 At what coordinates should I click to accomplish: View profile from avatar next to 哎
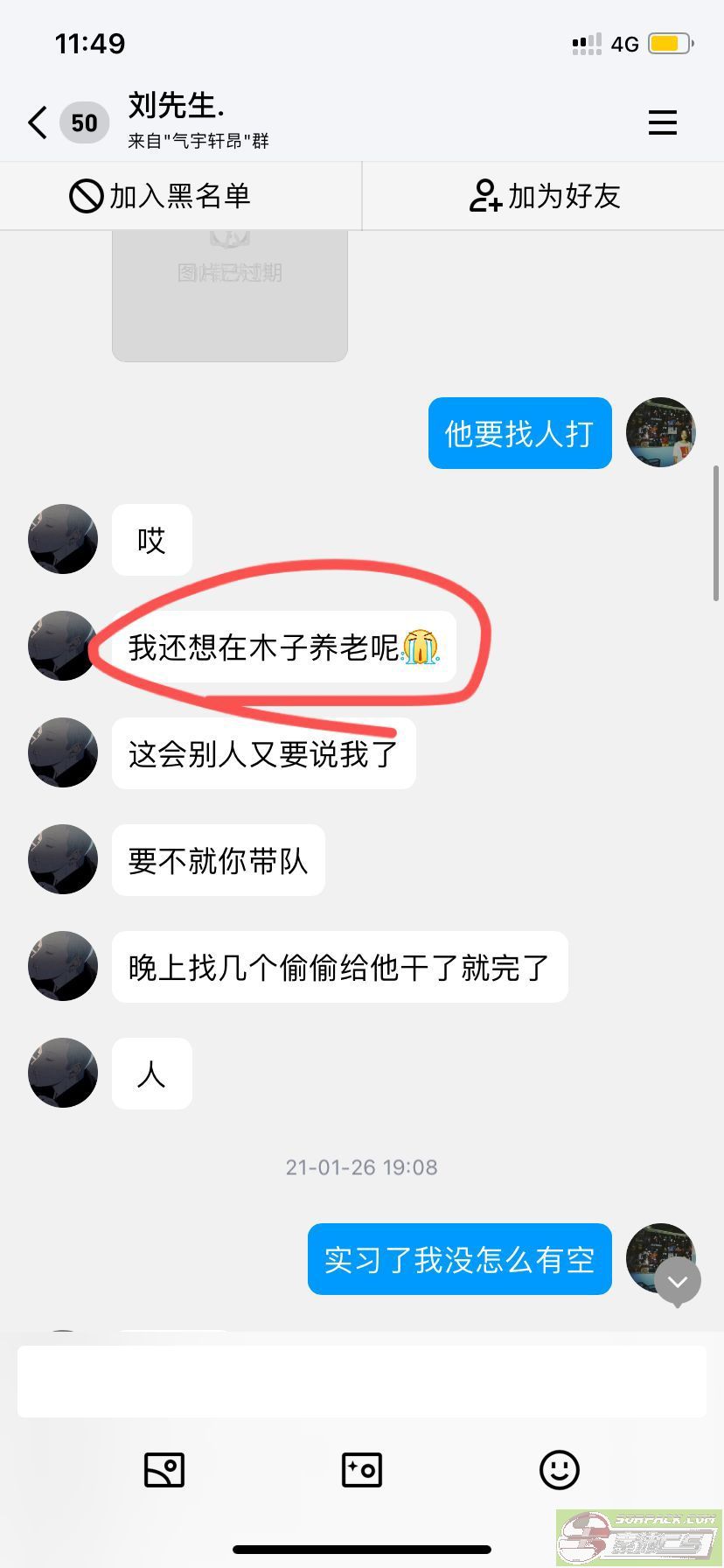pos(63,539)
